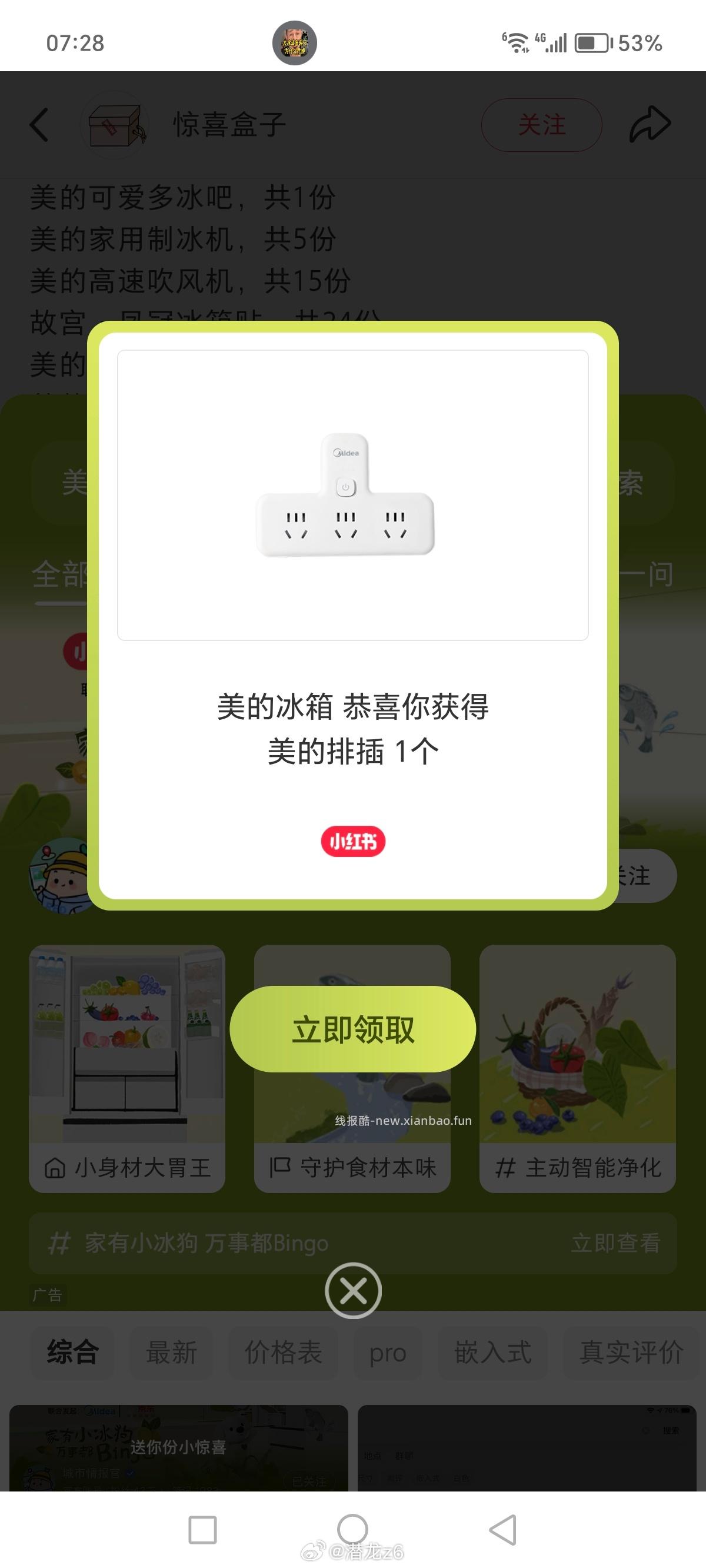Tap the 小红书 logo inside the prize dialog
The height and width of the screenshot is (1568, 706).
tap(353, 842)
